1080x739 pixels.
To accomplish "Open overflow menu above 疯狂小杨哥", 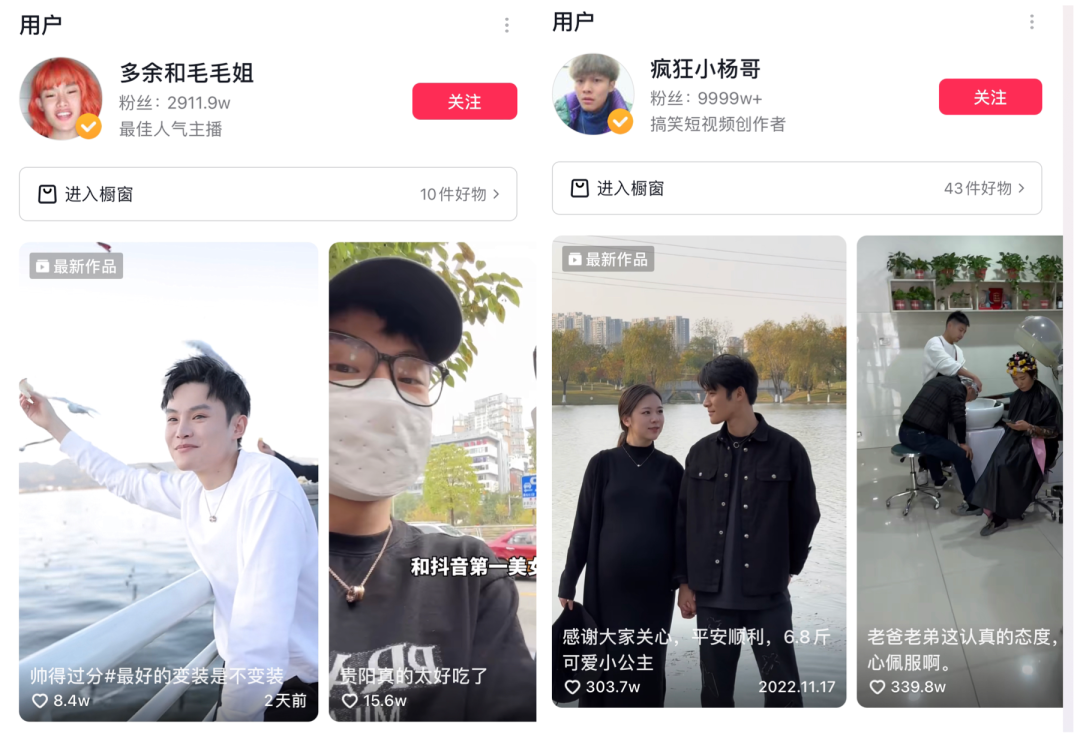I will pos(1031,22).
